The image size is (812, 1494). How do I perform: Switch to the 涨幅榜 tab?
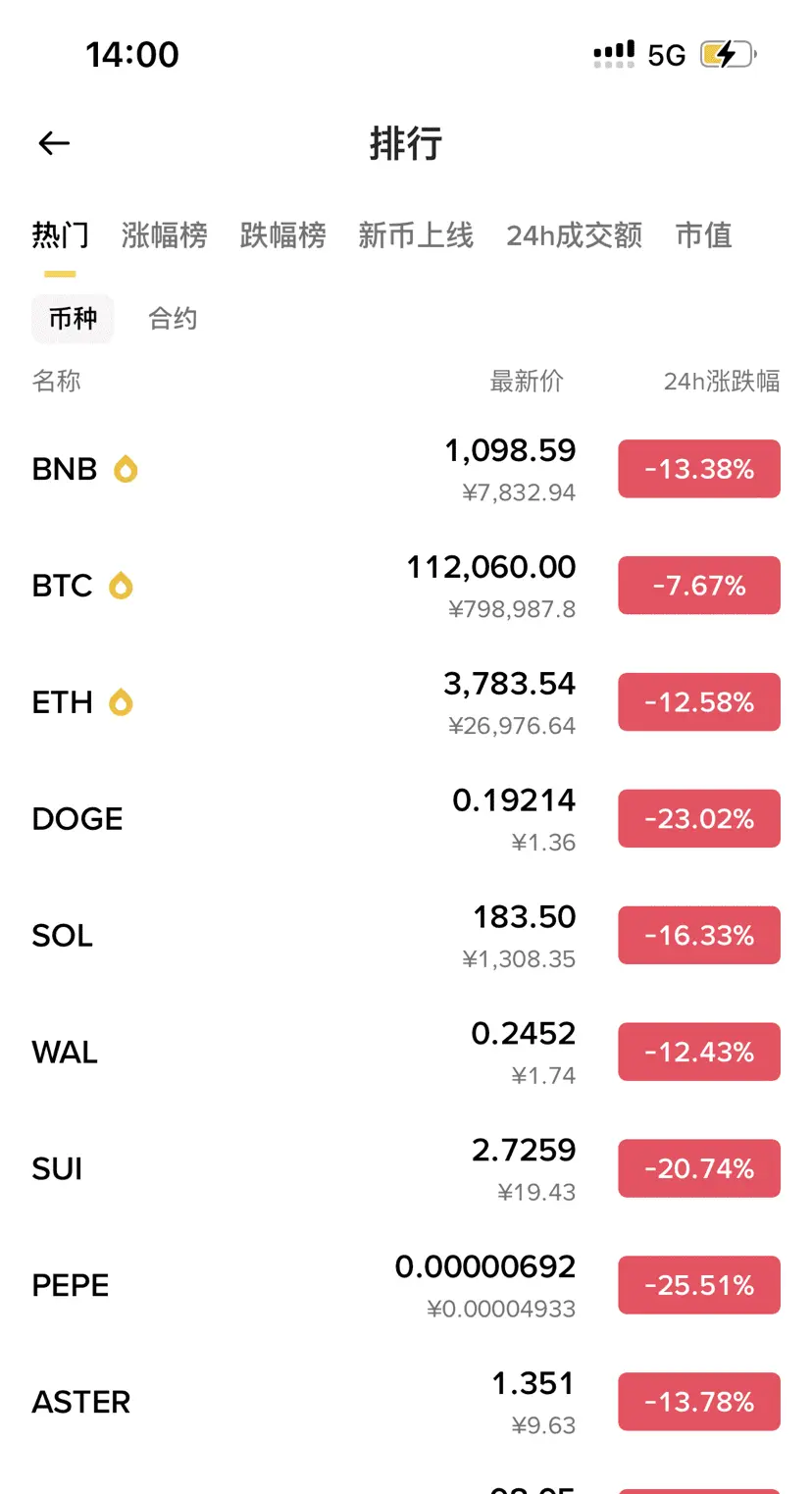click(x=165, y=235)
